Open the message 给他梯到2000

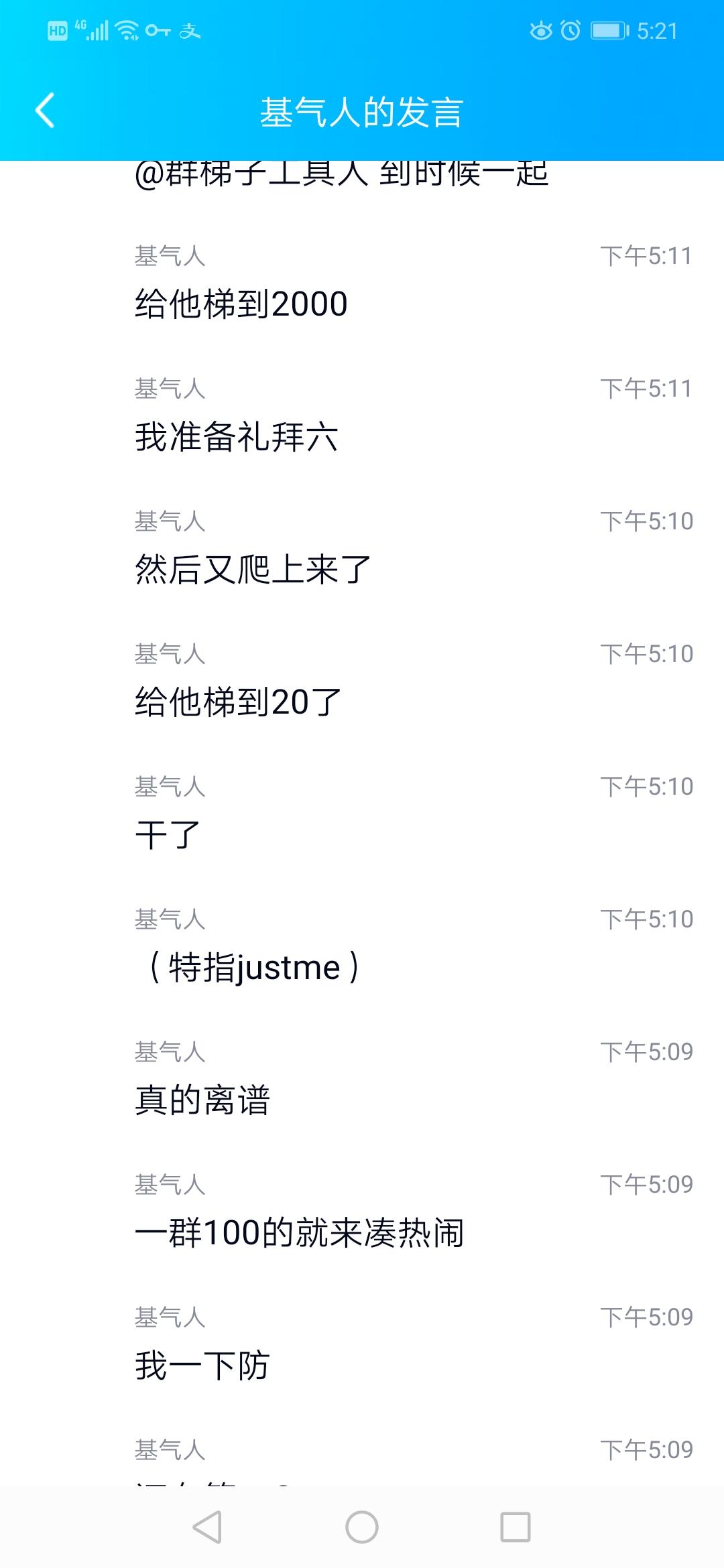point(362,282)
